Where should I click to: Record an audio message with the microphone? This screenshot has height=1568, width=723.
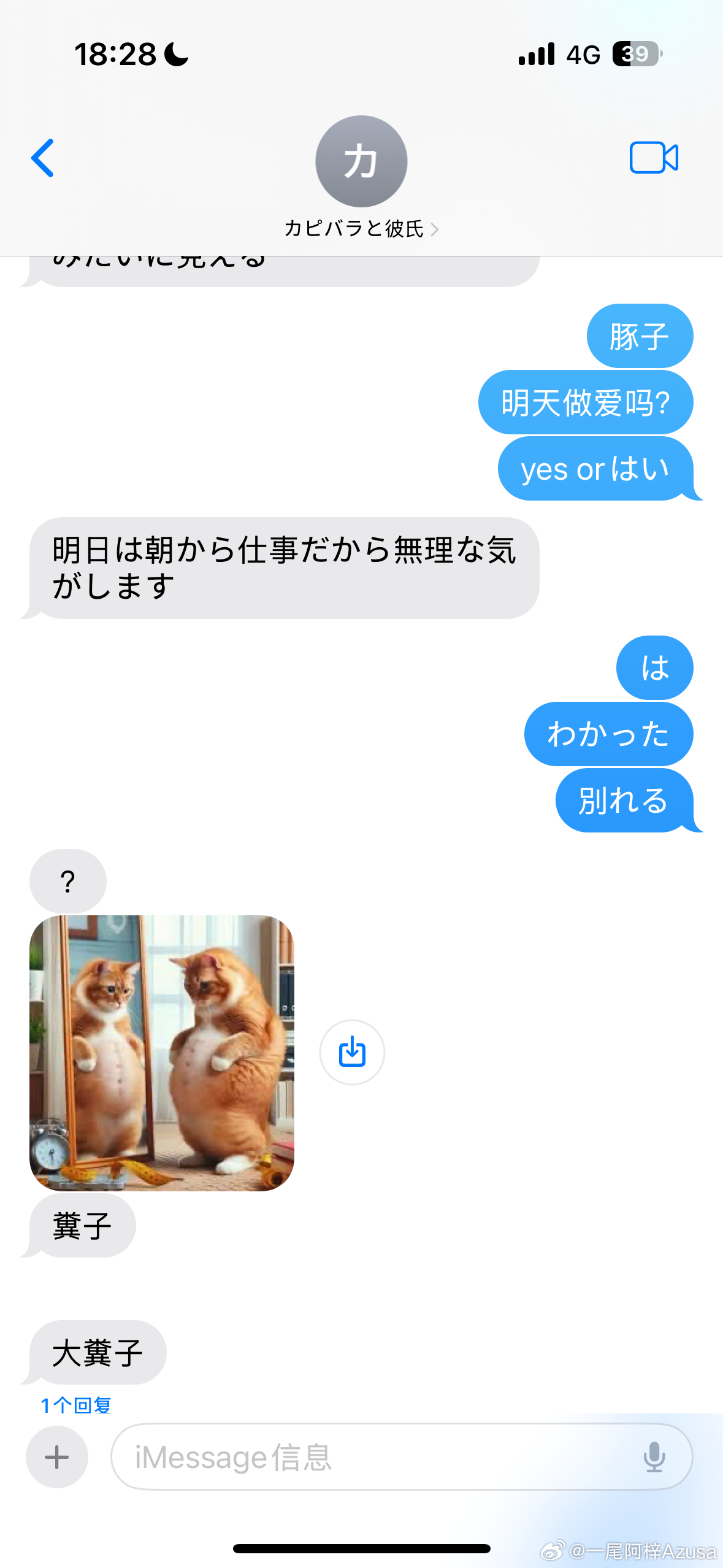654,1457
